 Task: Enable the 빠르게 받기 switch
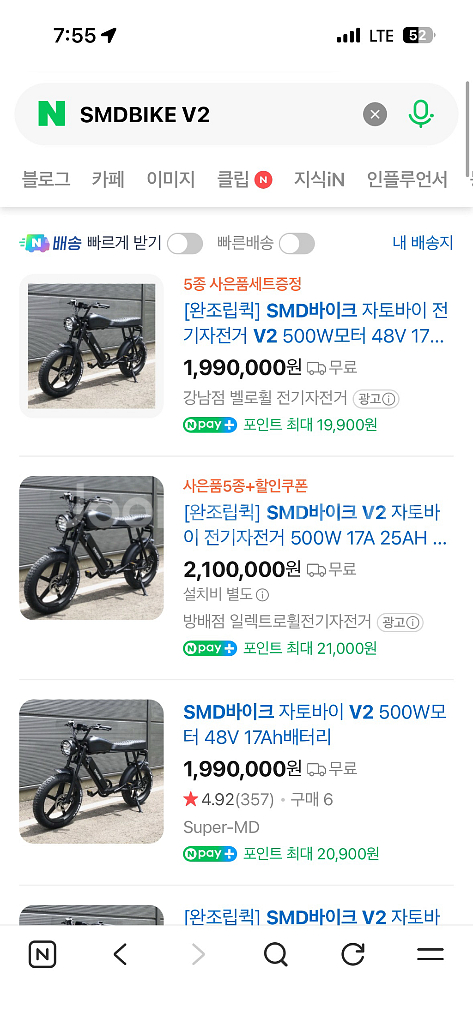point(185,244)
